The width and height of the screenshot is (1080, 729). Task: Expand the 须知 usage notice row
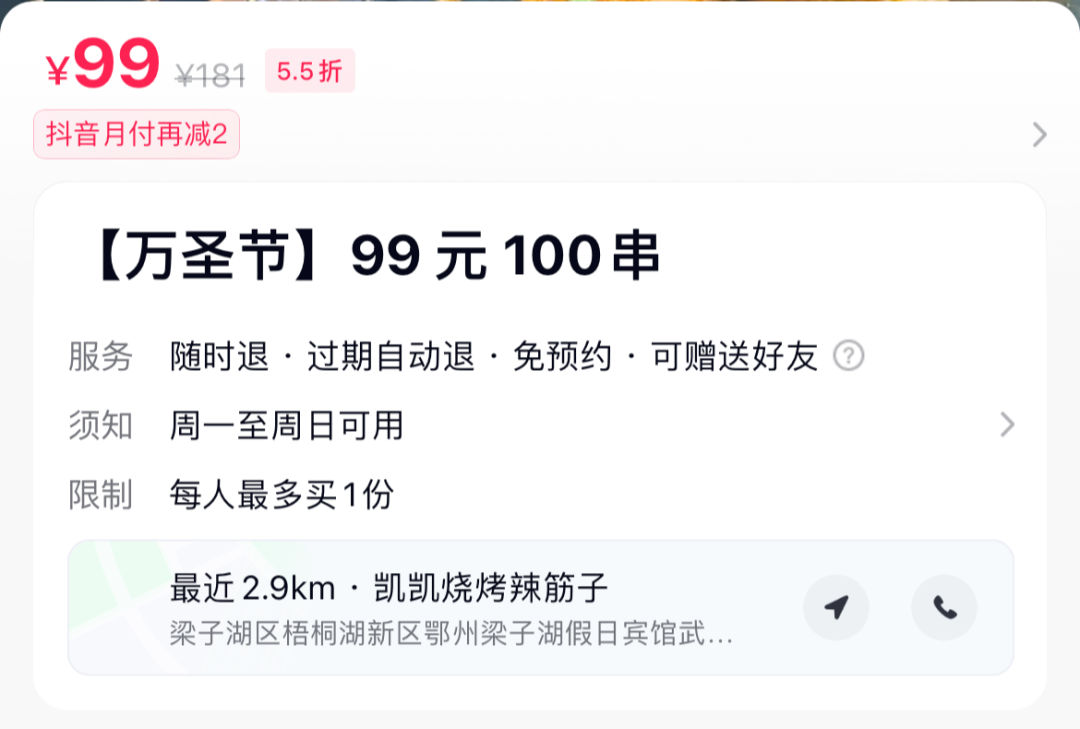(1007, 425)
